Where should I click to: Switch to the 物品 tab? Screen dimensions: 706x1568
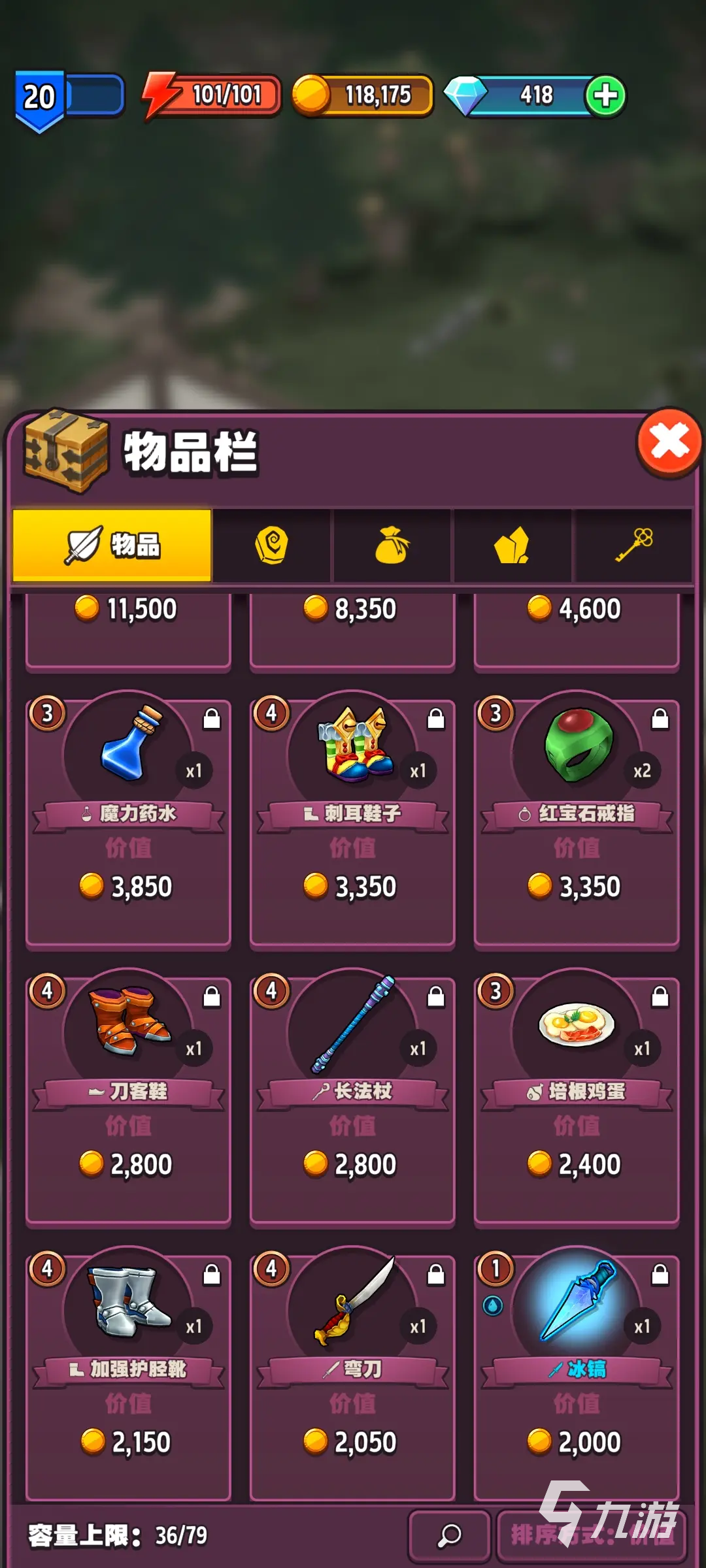(x=112, y=546)
